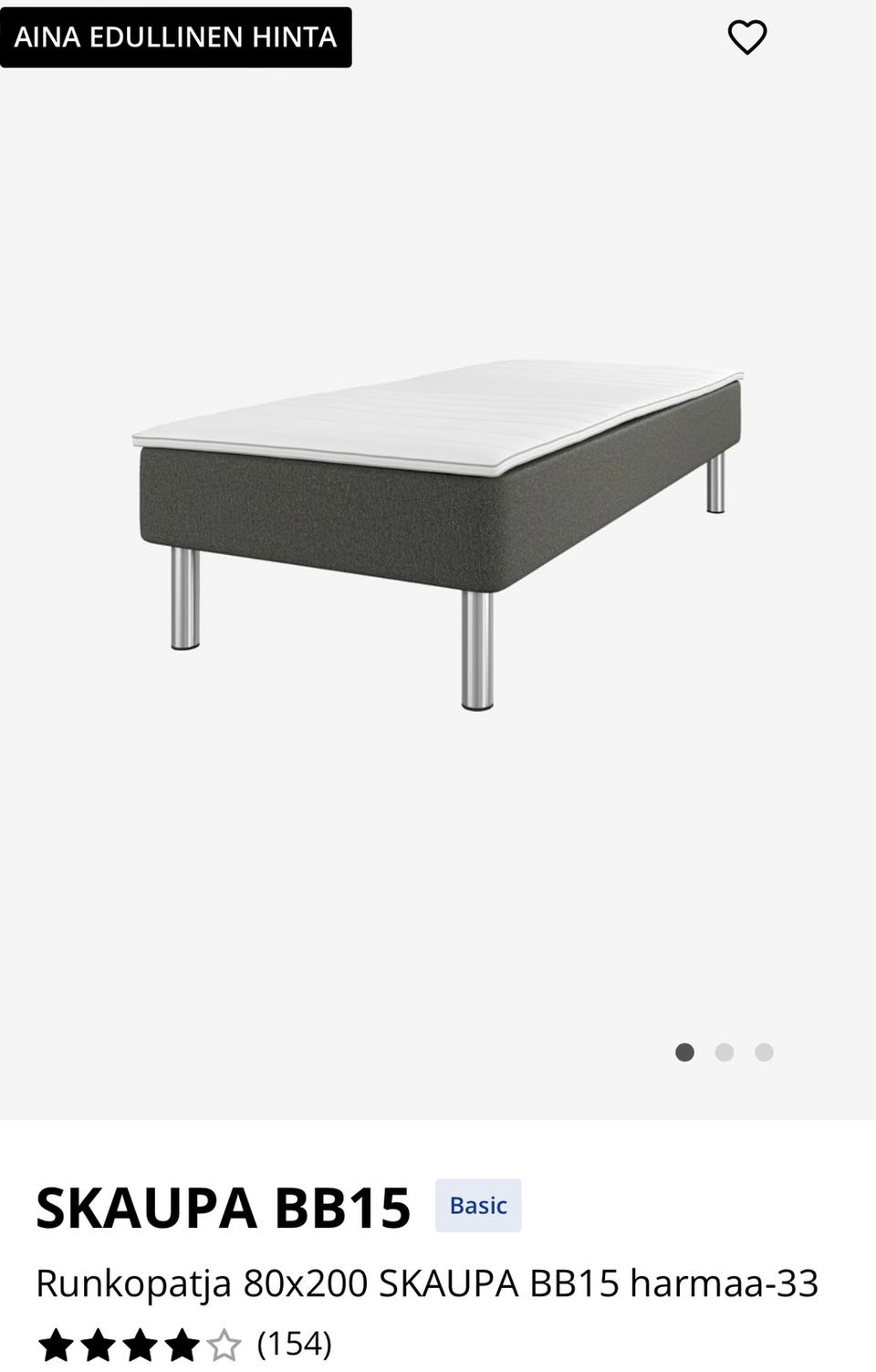Tap the Basic range badge

click(478, 1206)
